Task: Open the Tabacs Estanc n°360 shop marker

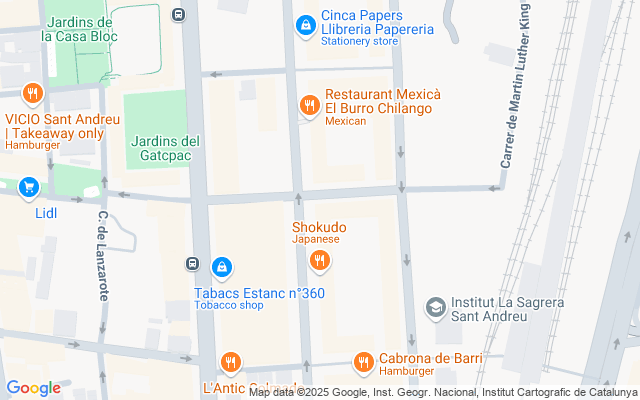Action: click(x=222, y=269)
